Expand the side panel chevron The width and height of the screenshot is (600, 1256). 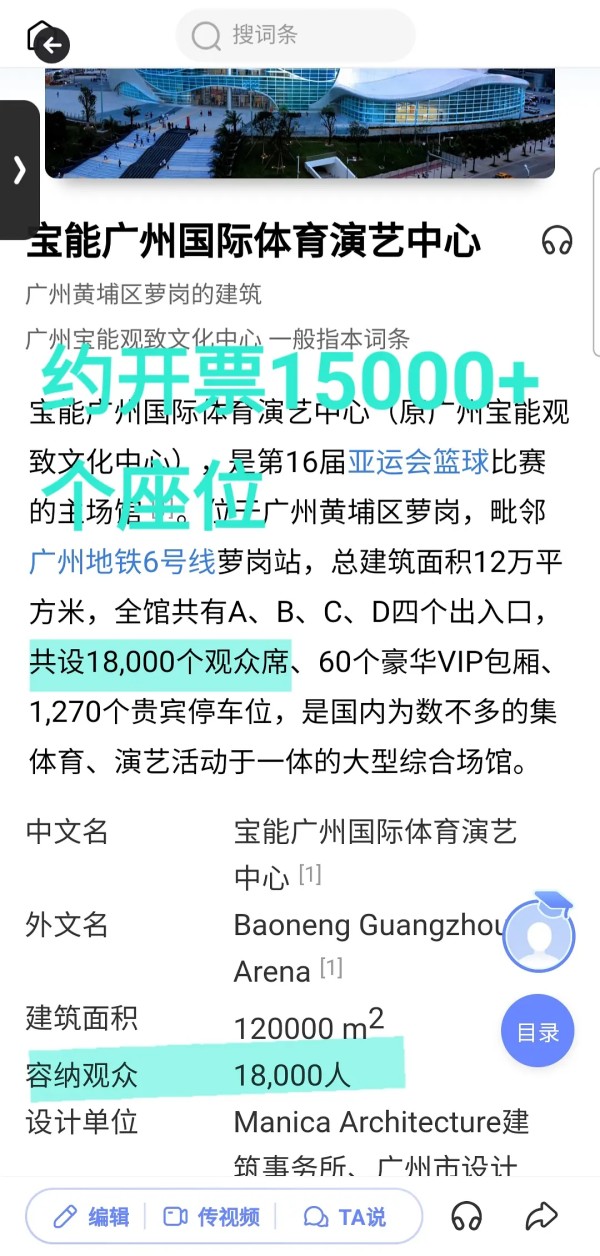point(19,170)
